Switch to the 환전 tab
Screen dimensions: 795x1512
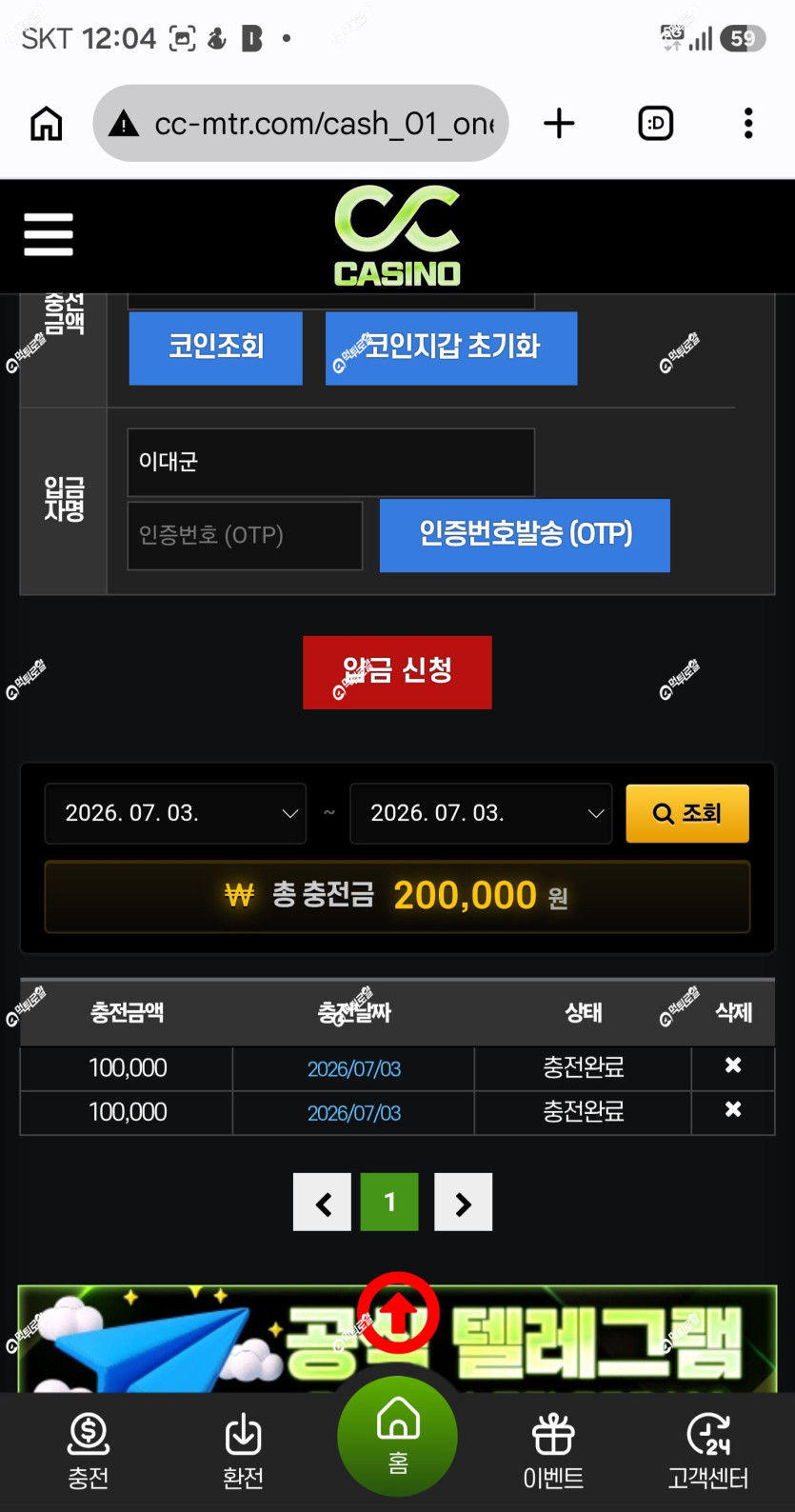243,1451
